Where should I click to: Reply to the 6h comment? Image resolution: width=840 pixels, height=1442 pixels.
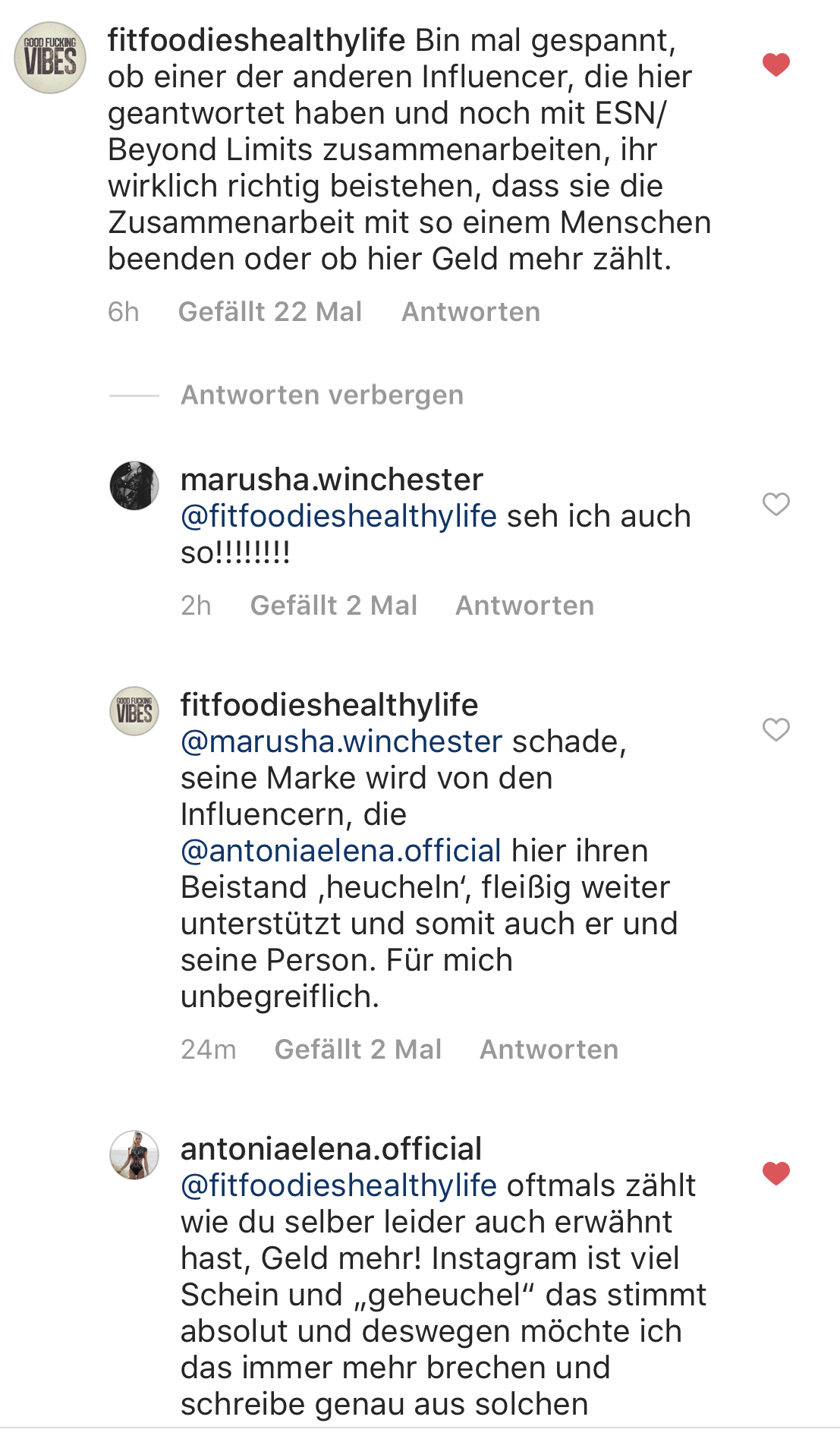(x=470, y=312)
